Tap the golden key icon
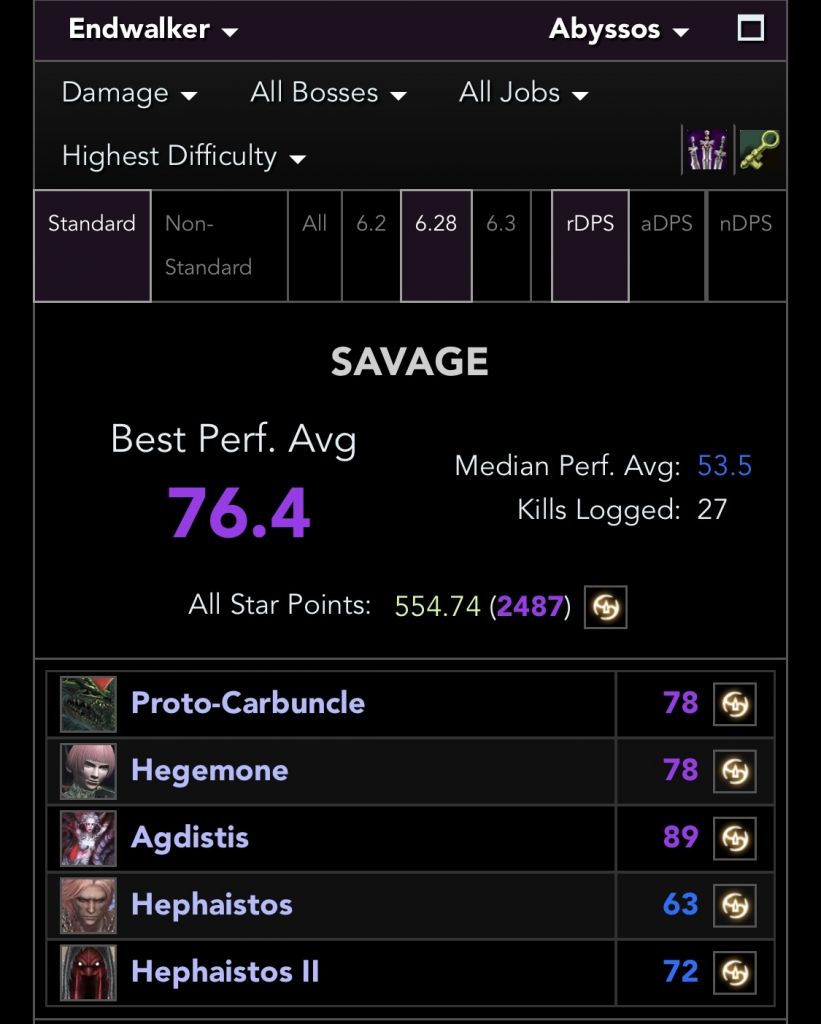Image resolution: width=821 pixels, height=1024 pixels. pyautogui.click(x=760, y=150)
